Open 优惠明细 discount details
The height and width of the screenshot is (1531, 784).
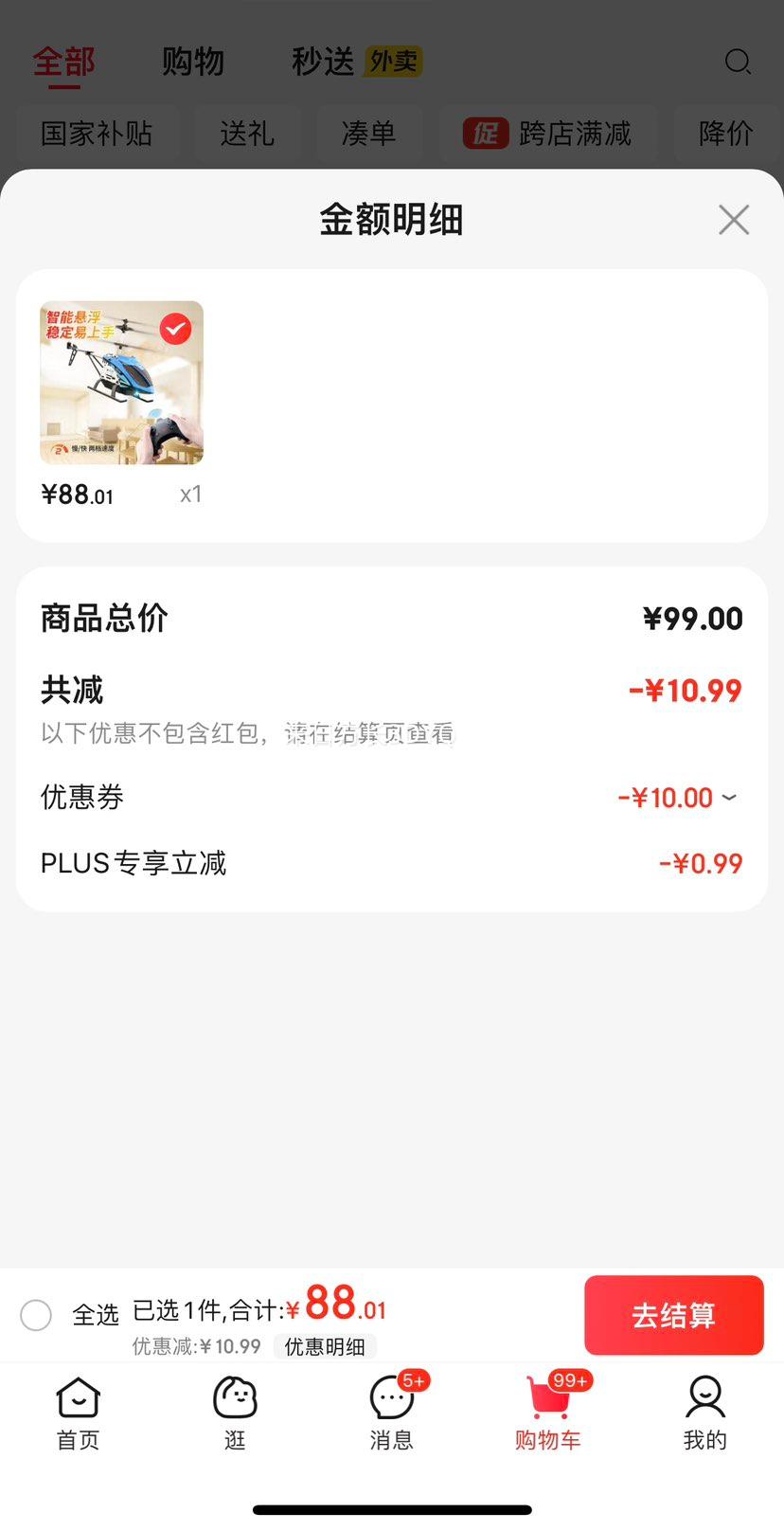325,1346
